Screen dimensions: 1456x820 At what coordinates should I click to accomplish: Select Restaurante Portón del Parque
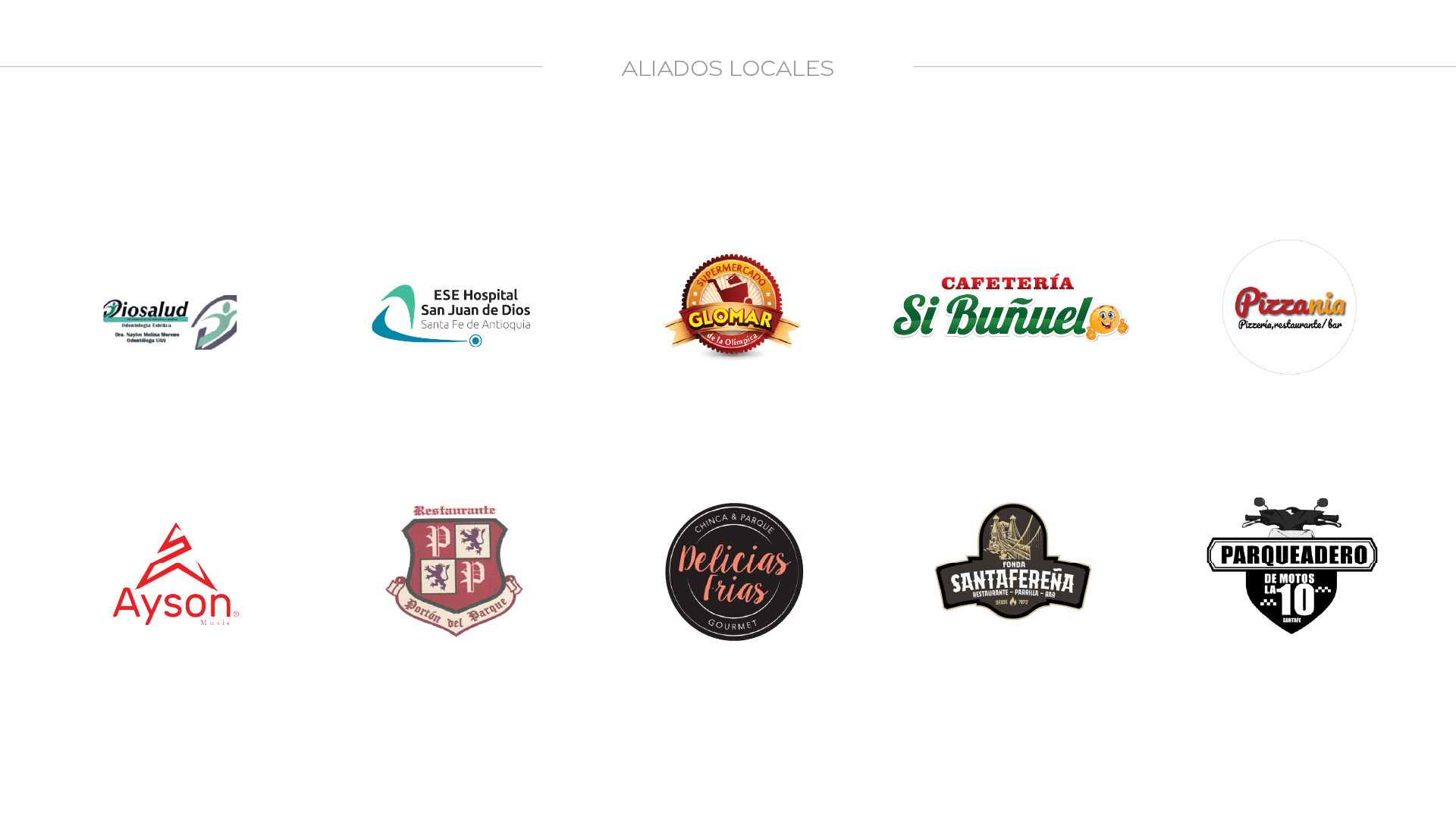(x=453, y=570)
